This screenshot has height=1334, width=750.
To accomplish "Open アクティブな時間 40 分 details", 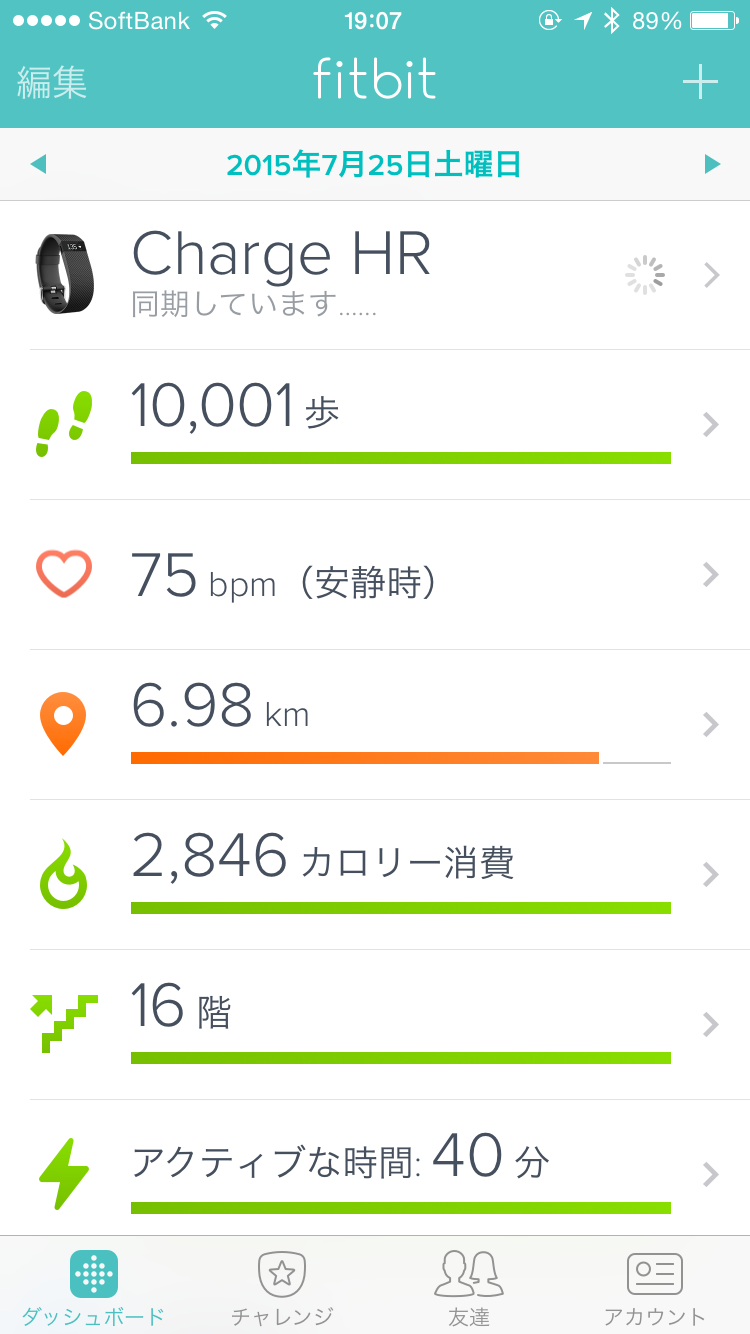I will pos(375,1172).
